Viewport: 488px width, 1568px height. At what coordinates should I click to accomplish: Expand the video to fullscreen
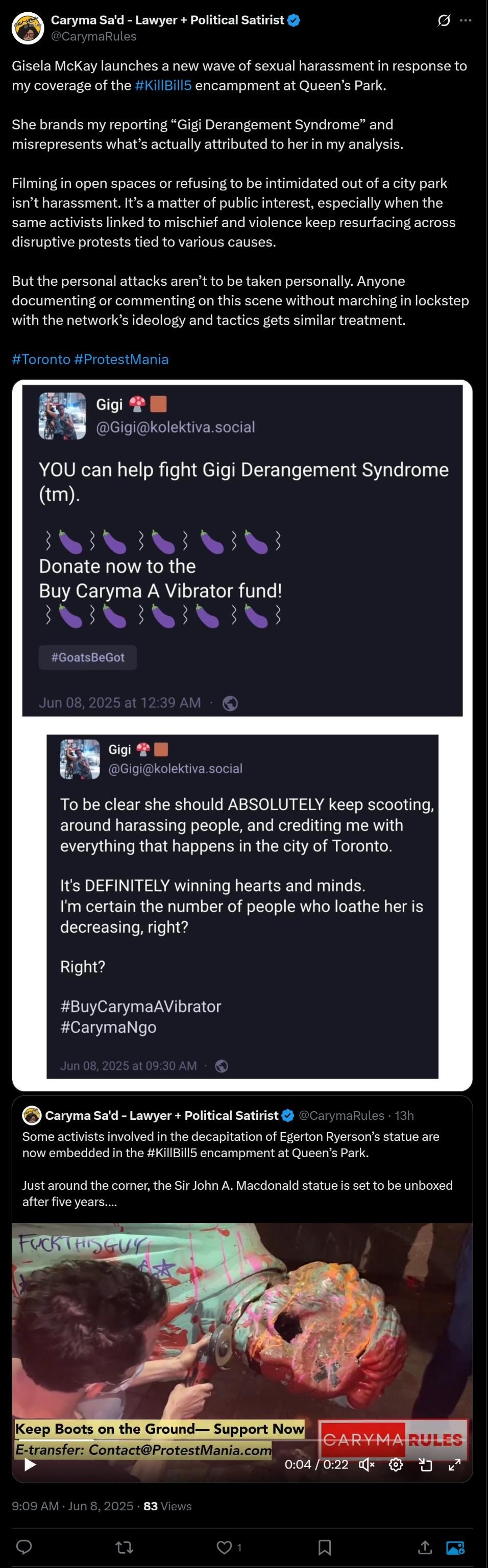(x=454, y=1464)
